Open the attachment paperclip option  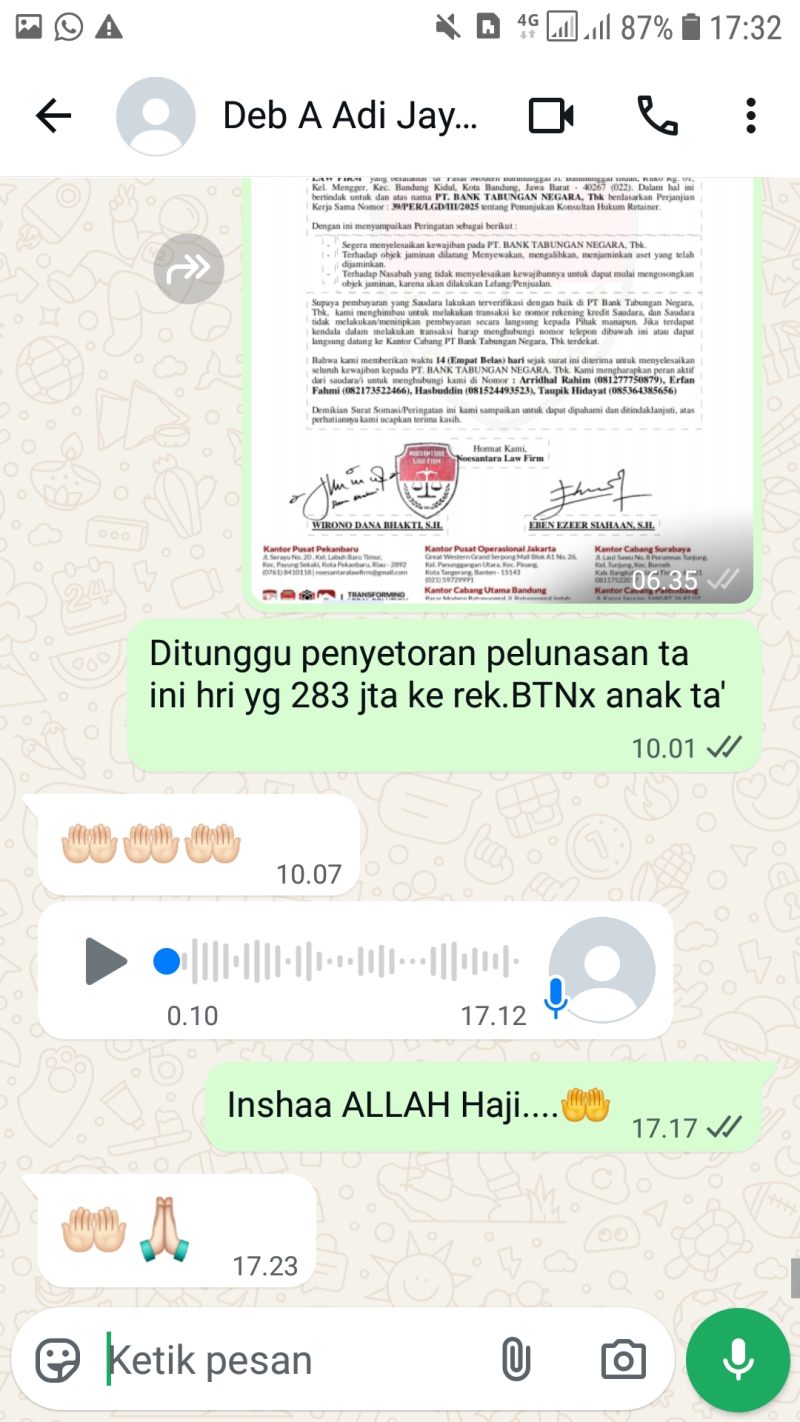point(516,1358)
